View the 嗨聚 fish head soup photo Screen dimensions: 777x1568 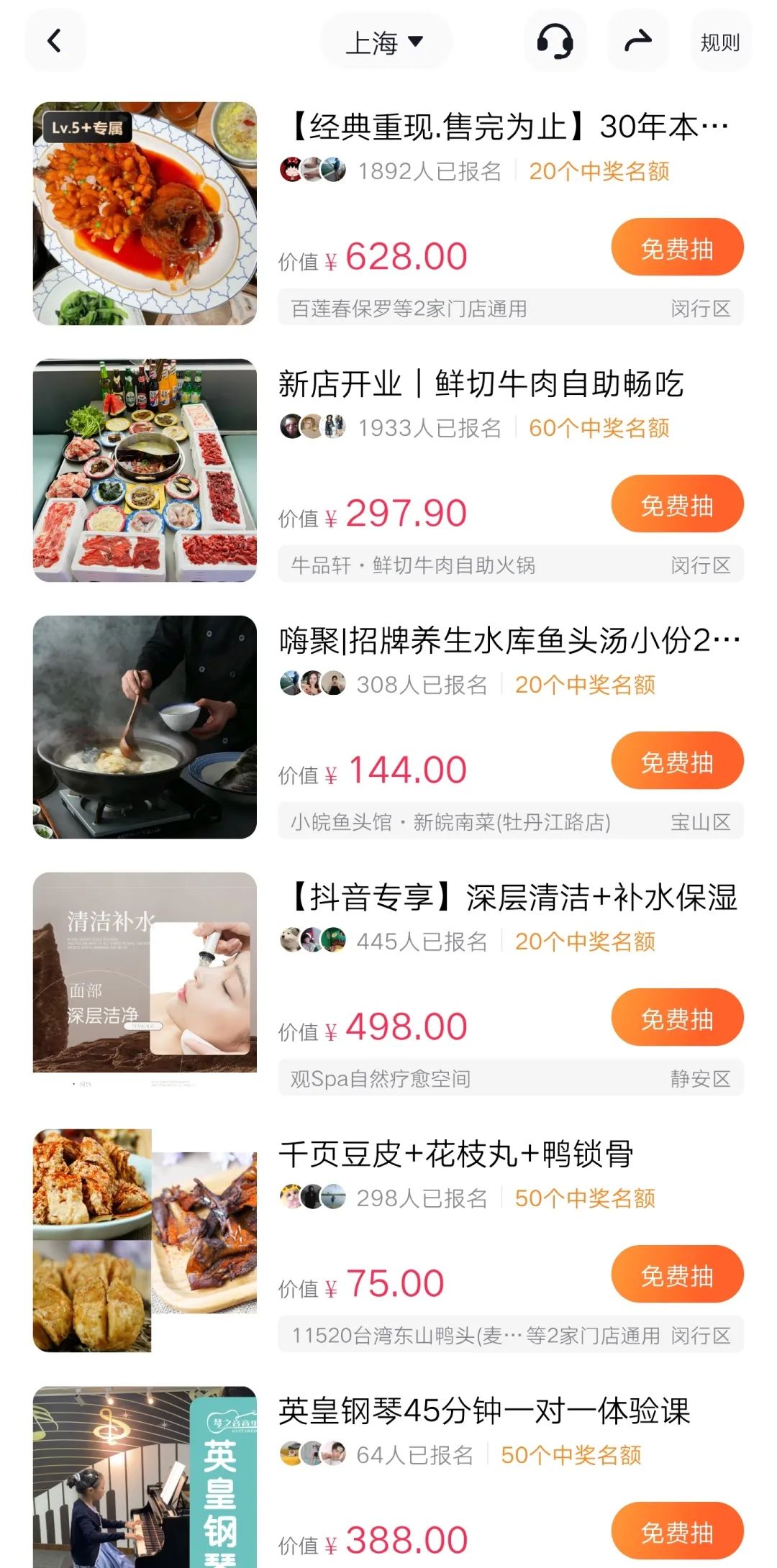[x=145, y=727]
